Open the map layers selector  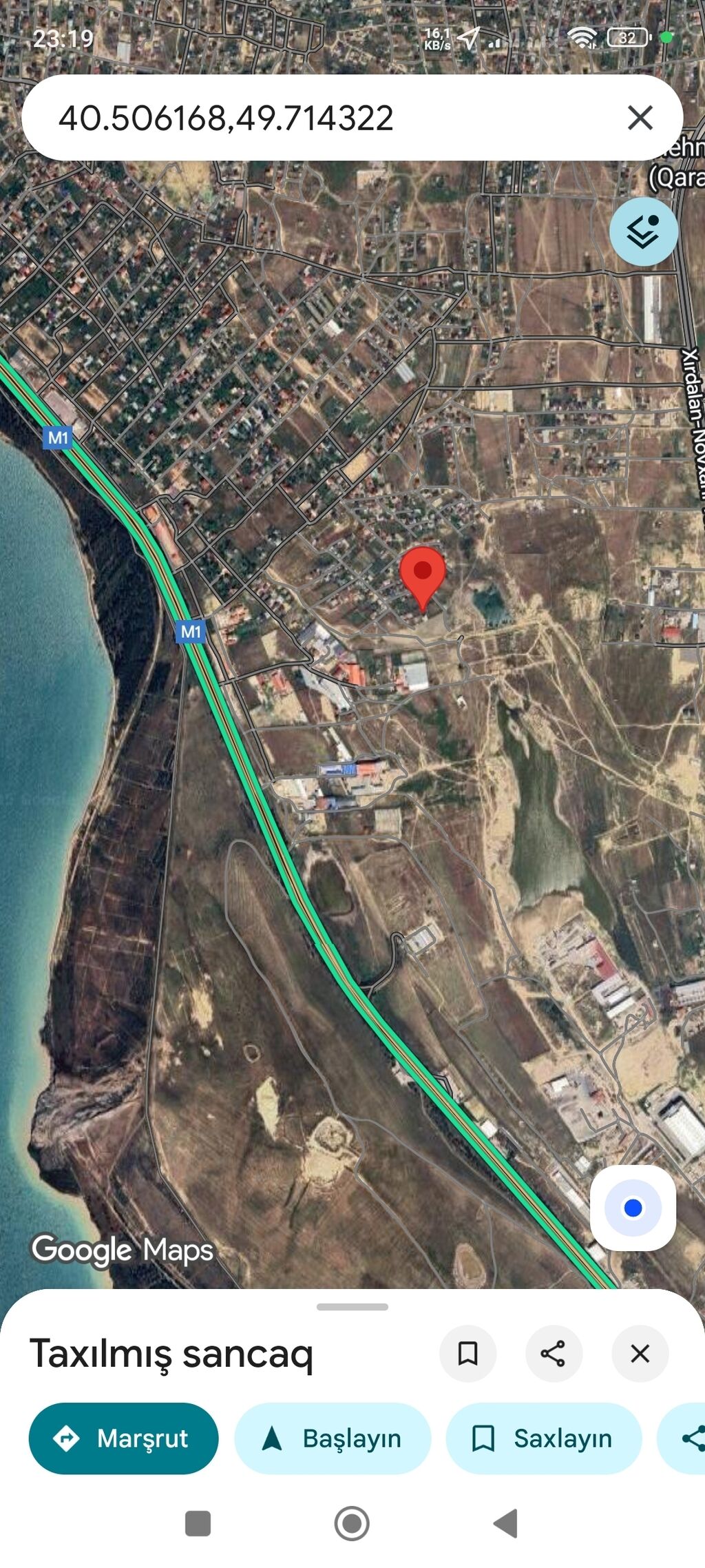pos(643,232)
